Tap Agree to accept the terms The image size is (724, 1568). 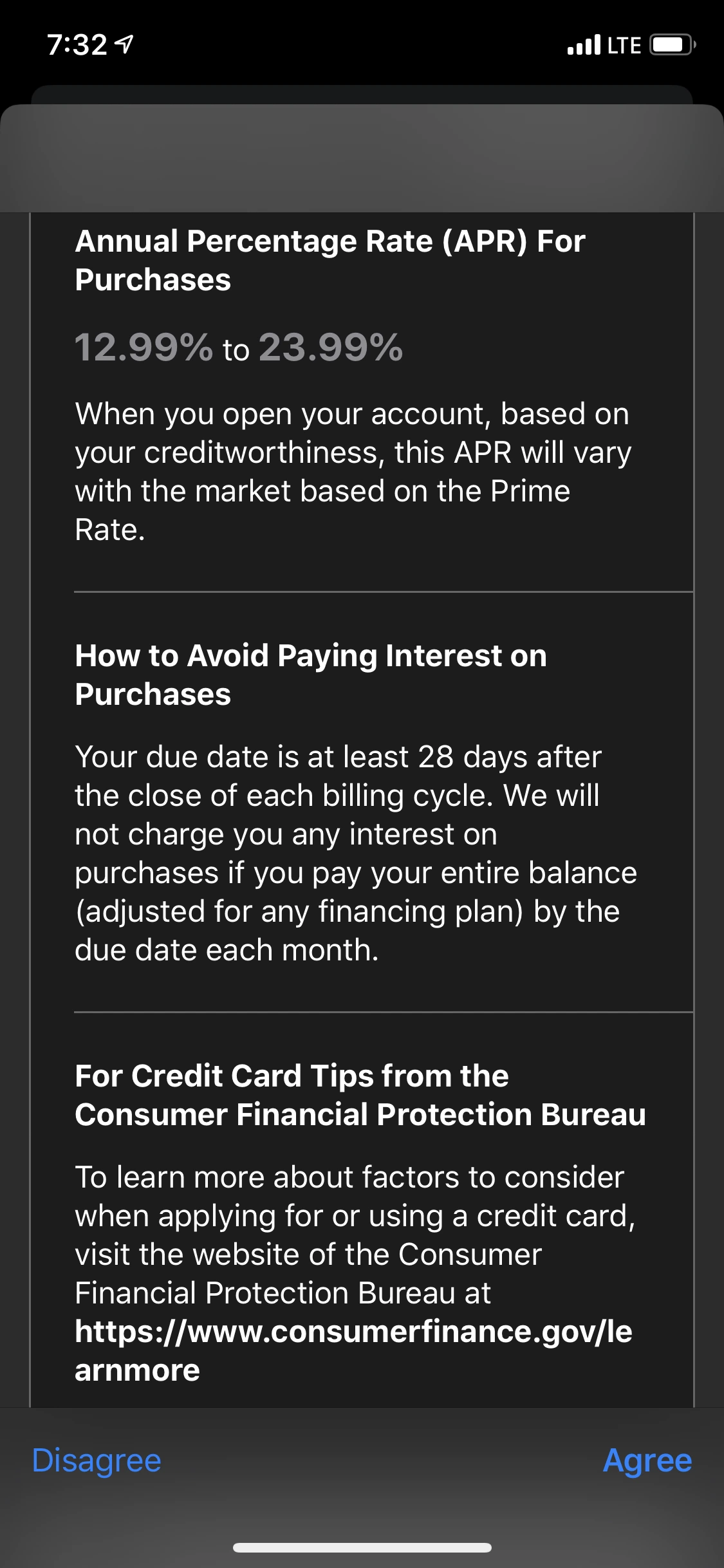coord(647,1461)
